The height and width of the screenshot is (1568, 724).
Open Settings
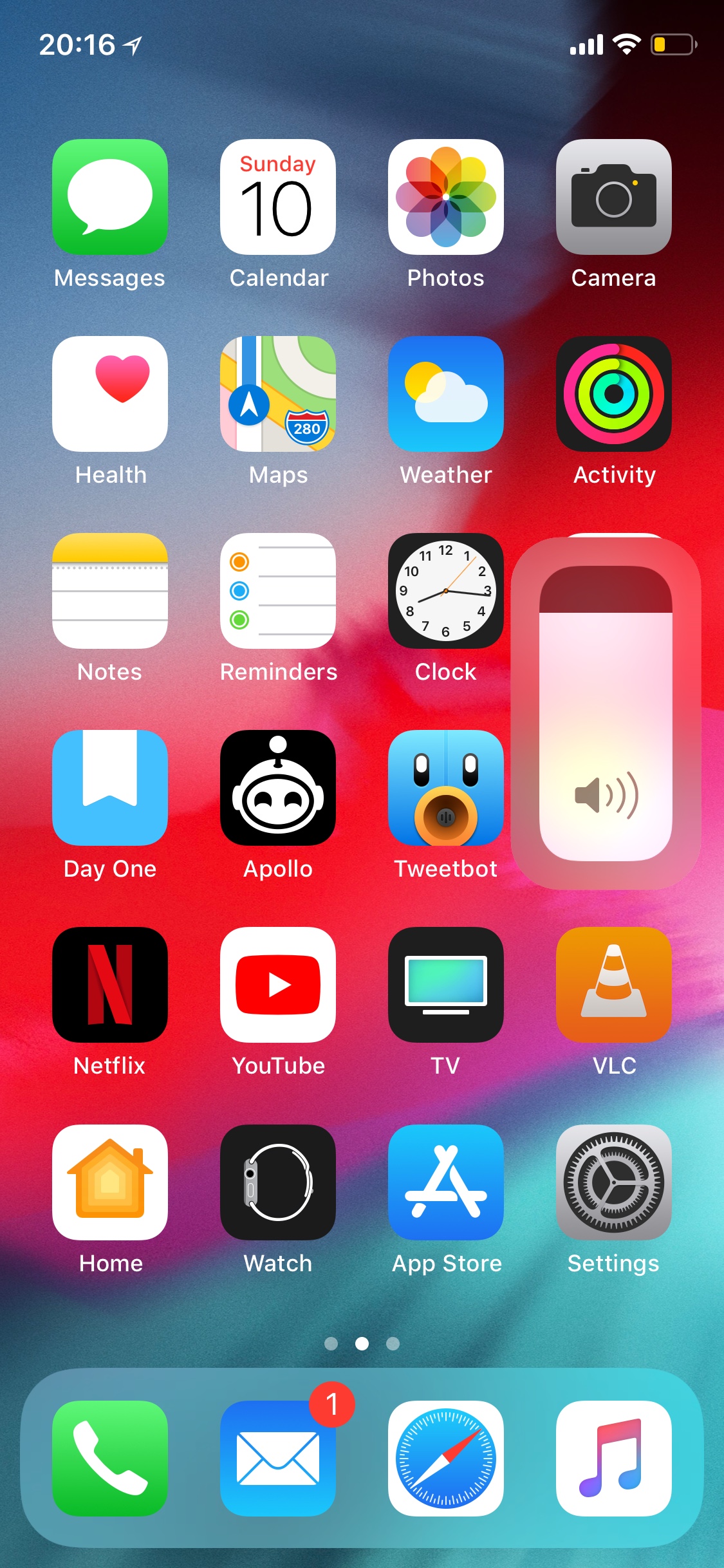[x=614, y=1182]
